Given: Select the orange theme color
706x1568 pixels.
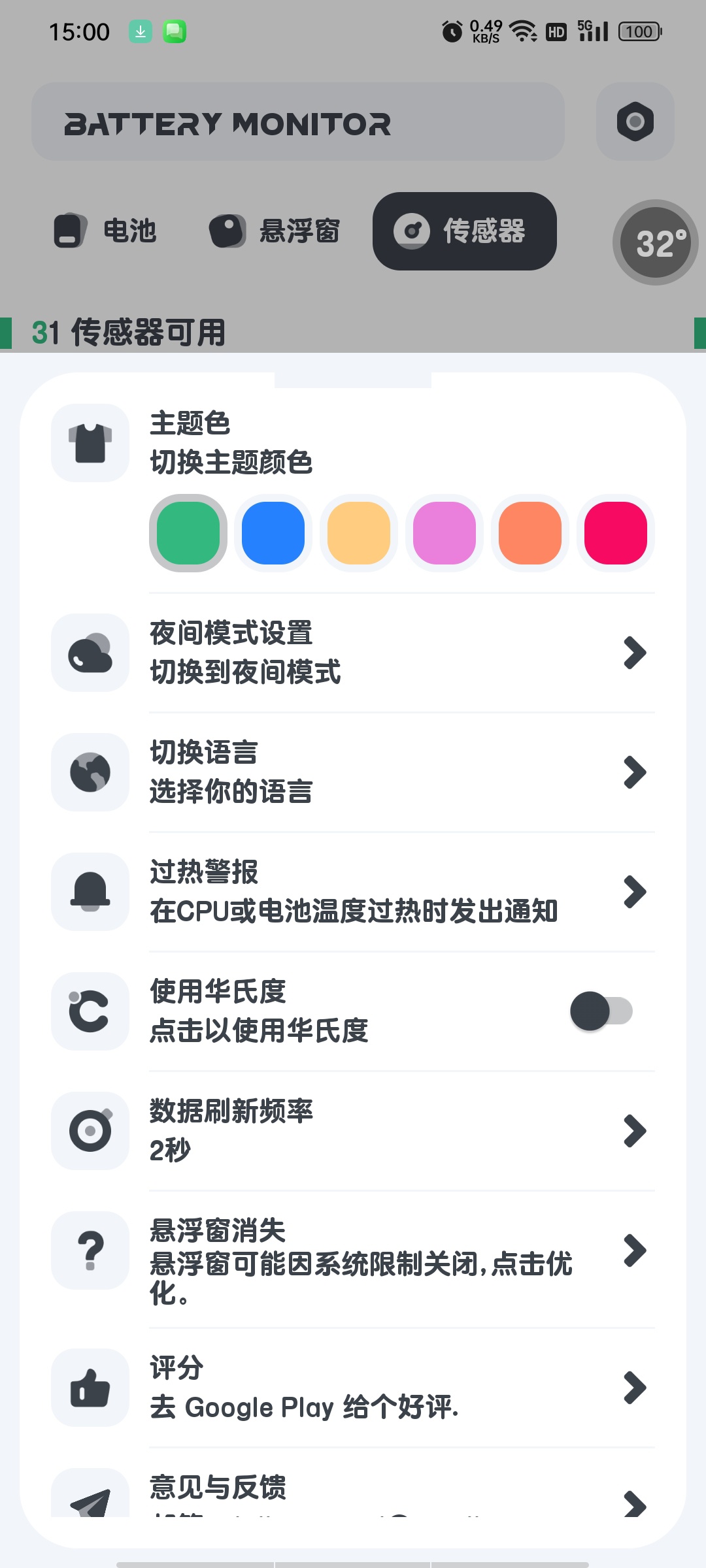Looking at the screenshot, I should (530, 533).
